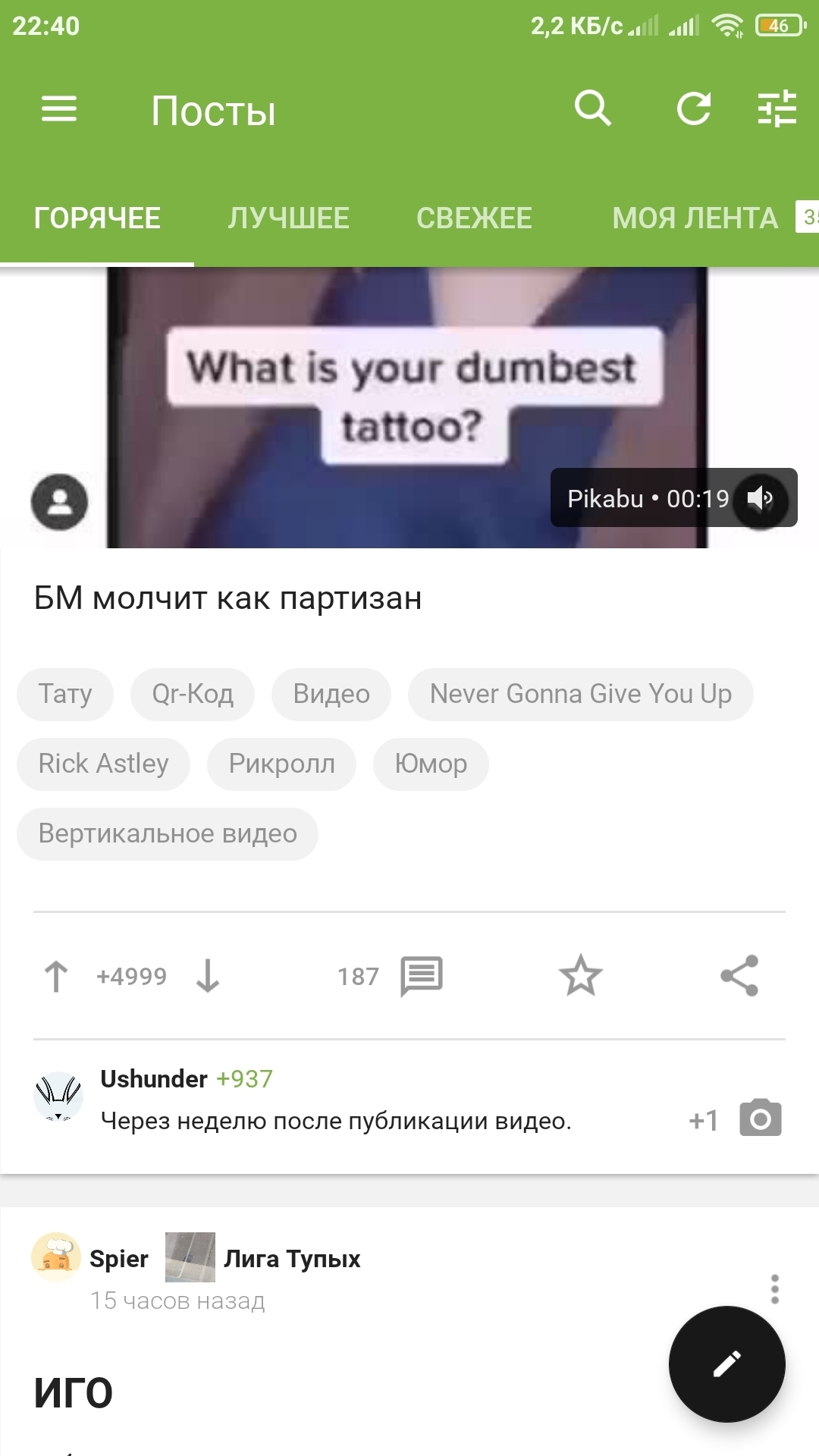Open the hamburger navigation menu
This screenshot has width=819, height=1456.
(x=59, y=109)
